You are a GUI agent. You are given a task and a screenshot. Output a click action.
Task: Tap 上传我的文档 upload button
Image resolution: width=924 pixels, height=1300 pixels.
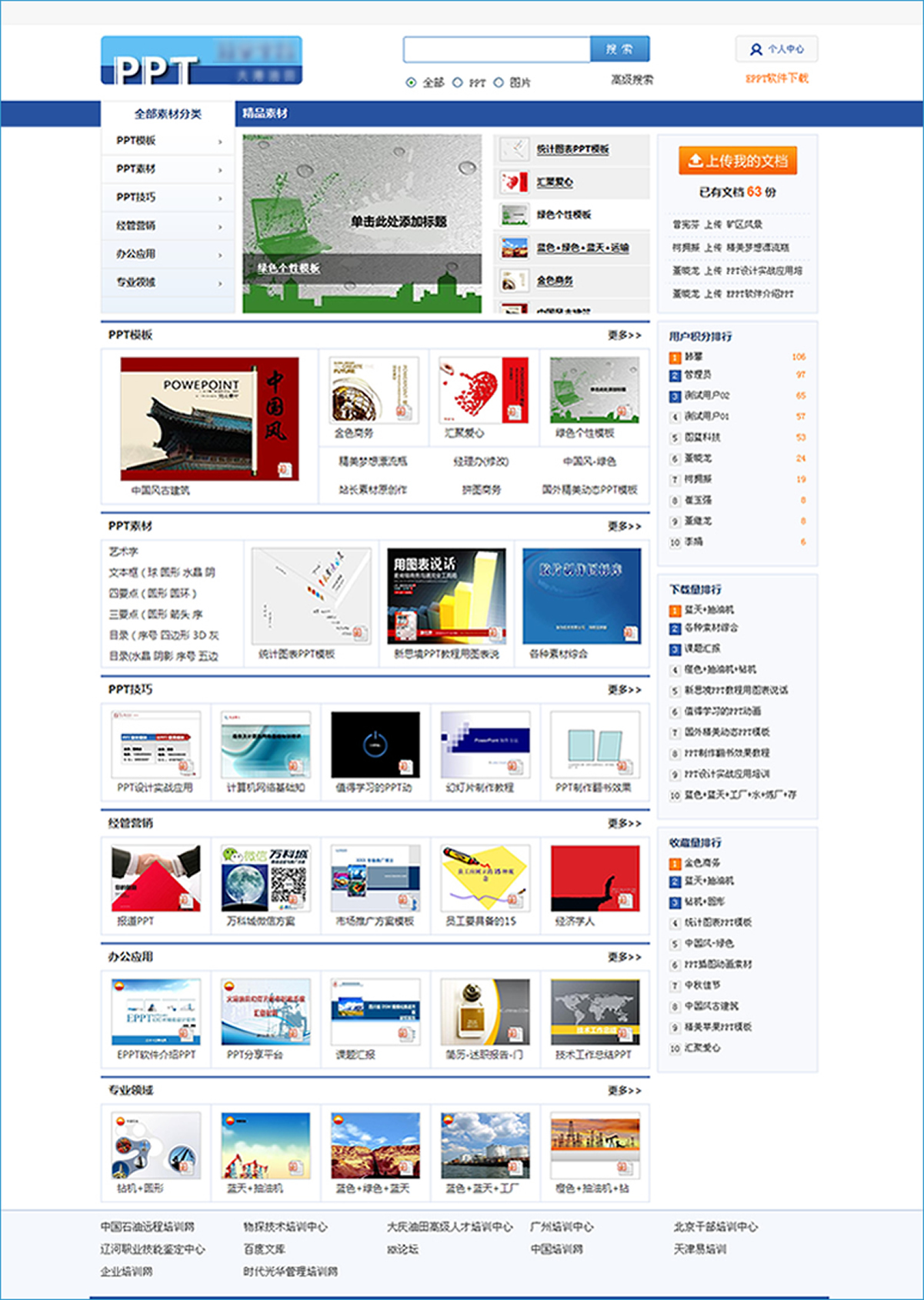click(x=737, y=161)
